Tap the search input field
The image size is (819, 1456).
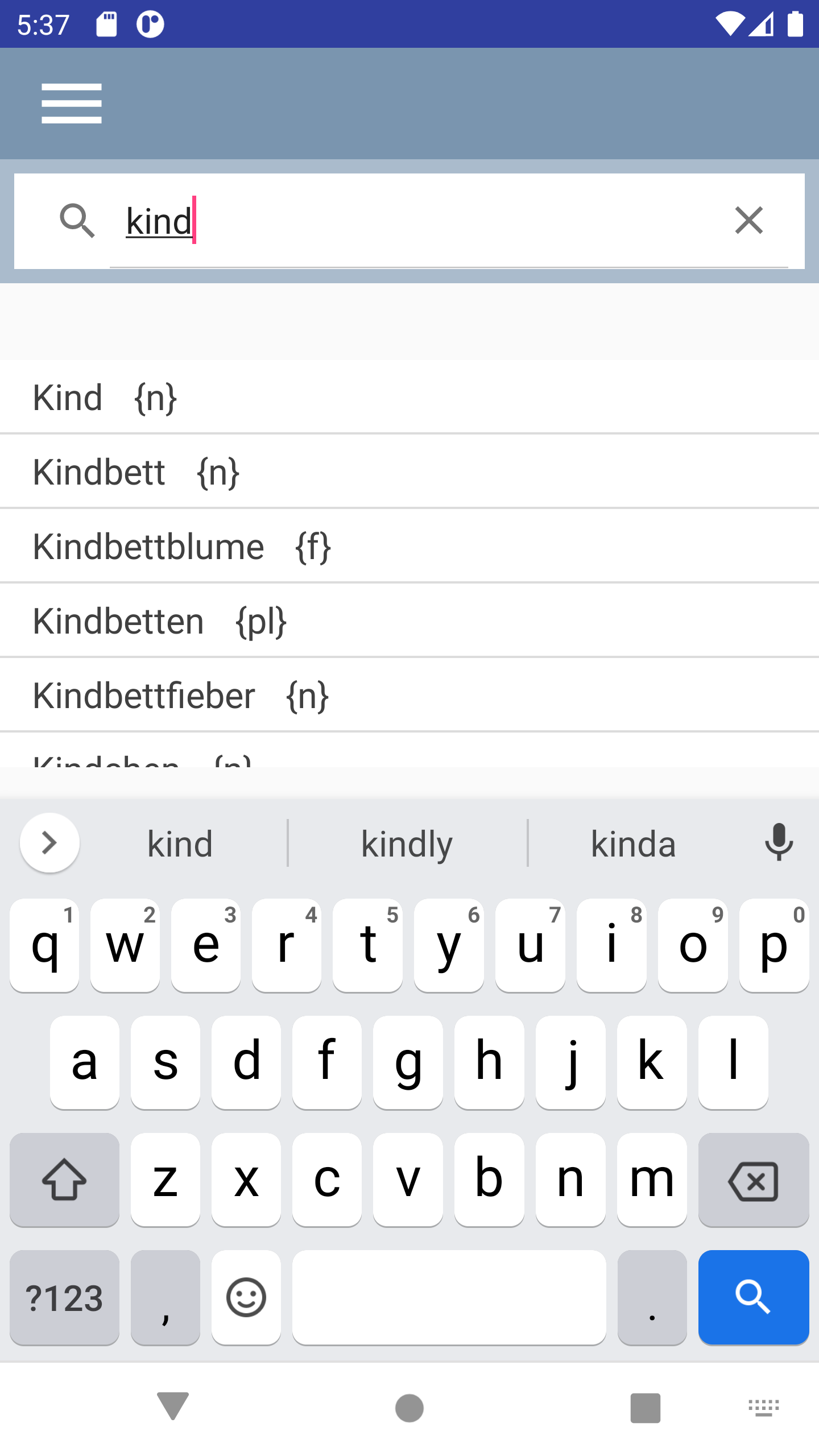tap(398, 221)
